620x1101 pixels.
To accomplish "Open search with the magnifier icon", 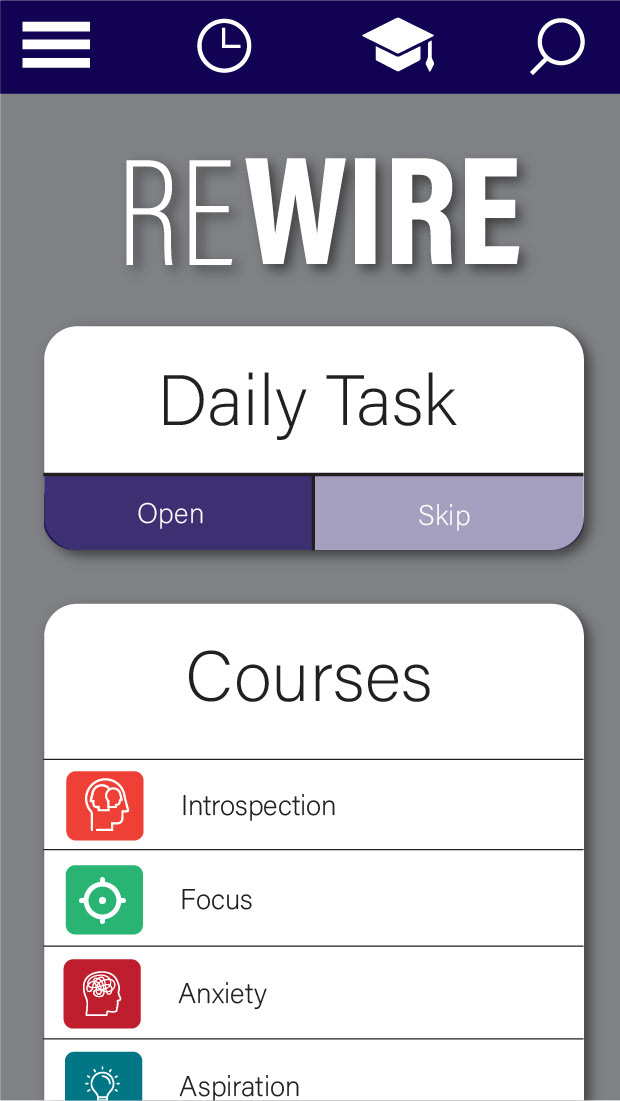I will [558, 46].
